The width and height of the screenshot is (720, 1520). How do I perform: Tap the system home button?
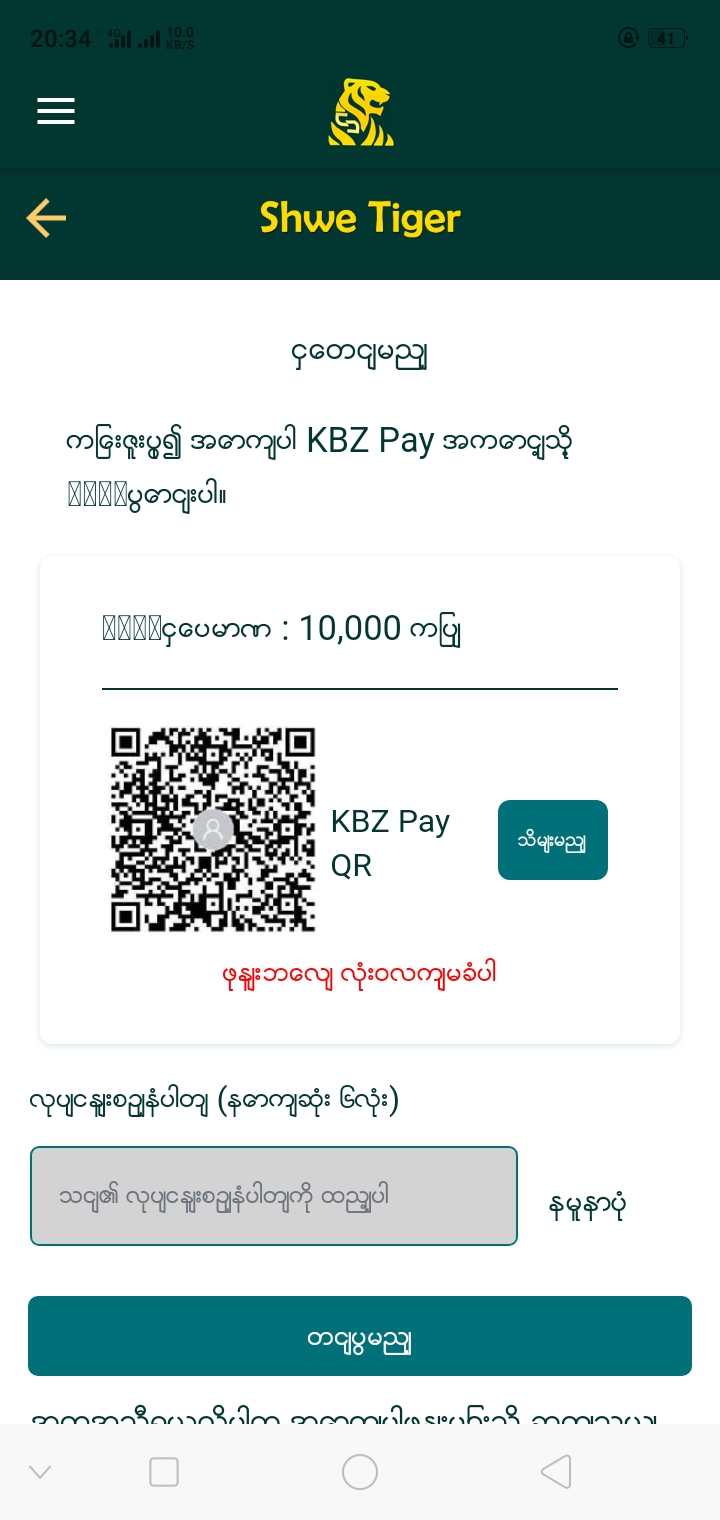[360, 1471]
